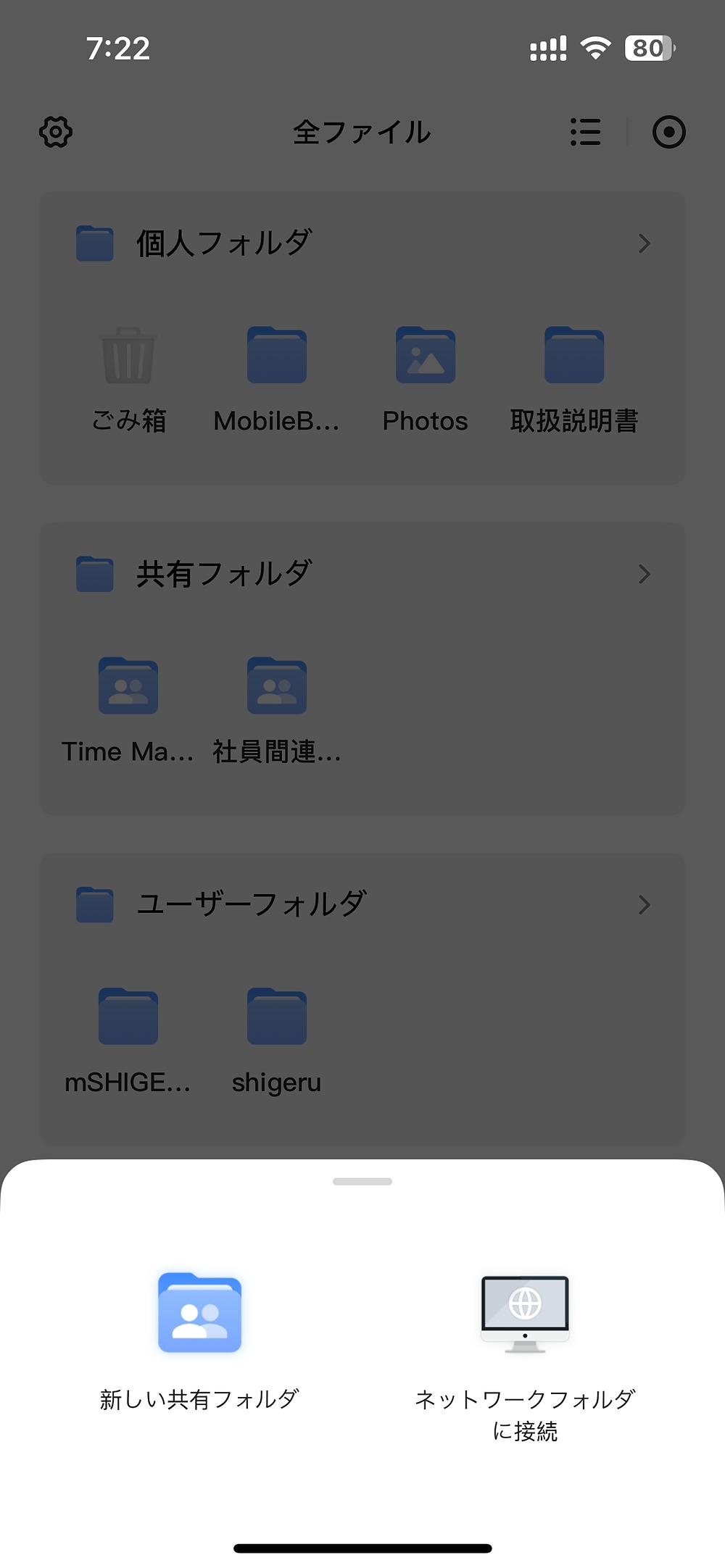Open the app settings gear

[56, 132]
